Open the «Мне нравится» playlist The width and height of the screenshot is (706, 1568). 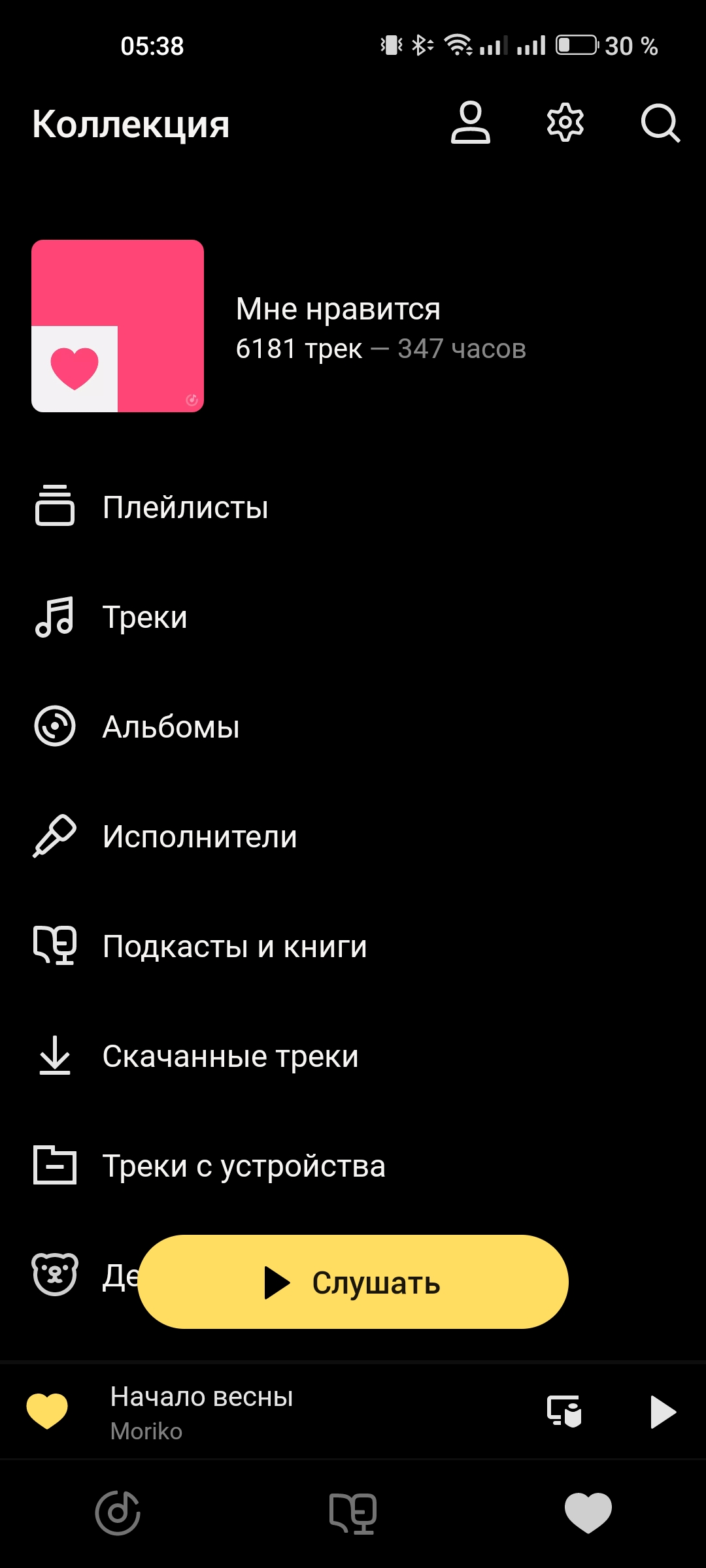(353, 326)
